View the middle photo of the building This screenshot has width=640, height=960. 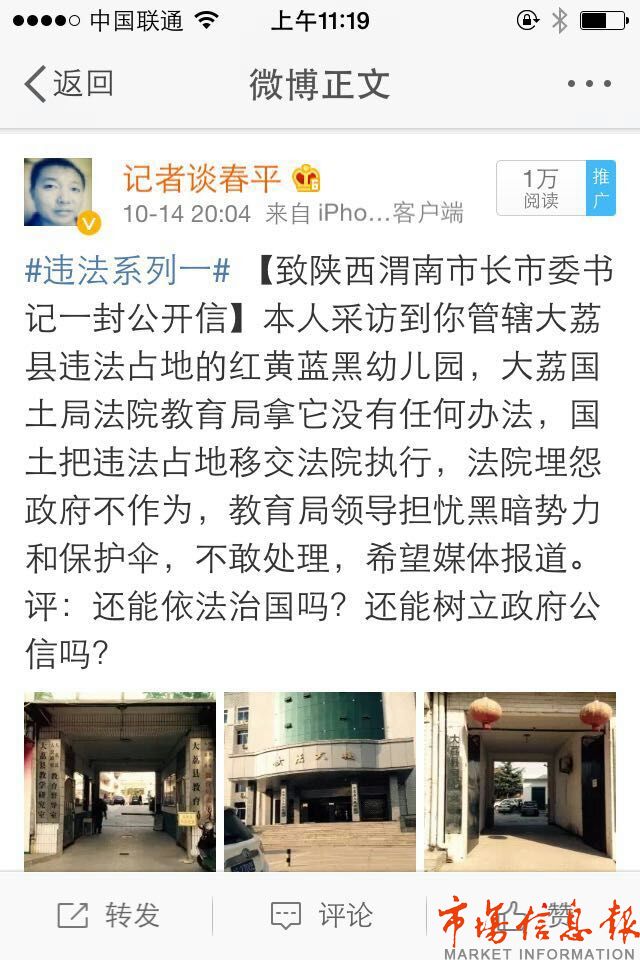point(319,780)
